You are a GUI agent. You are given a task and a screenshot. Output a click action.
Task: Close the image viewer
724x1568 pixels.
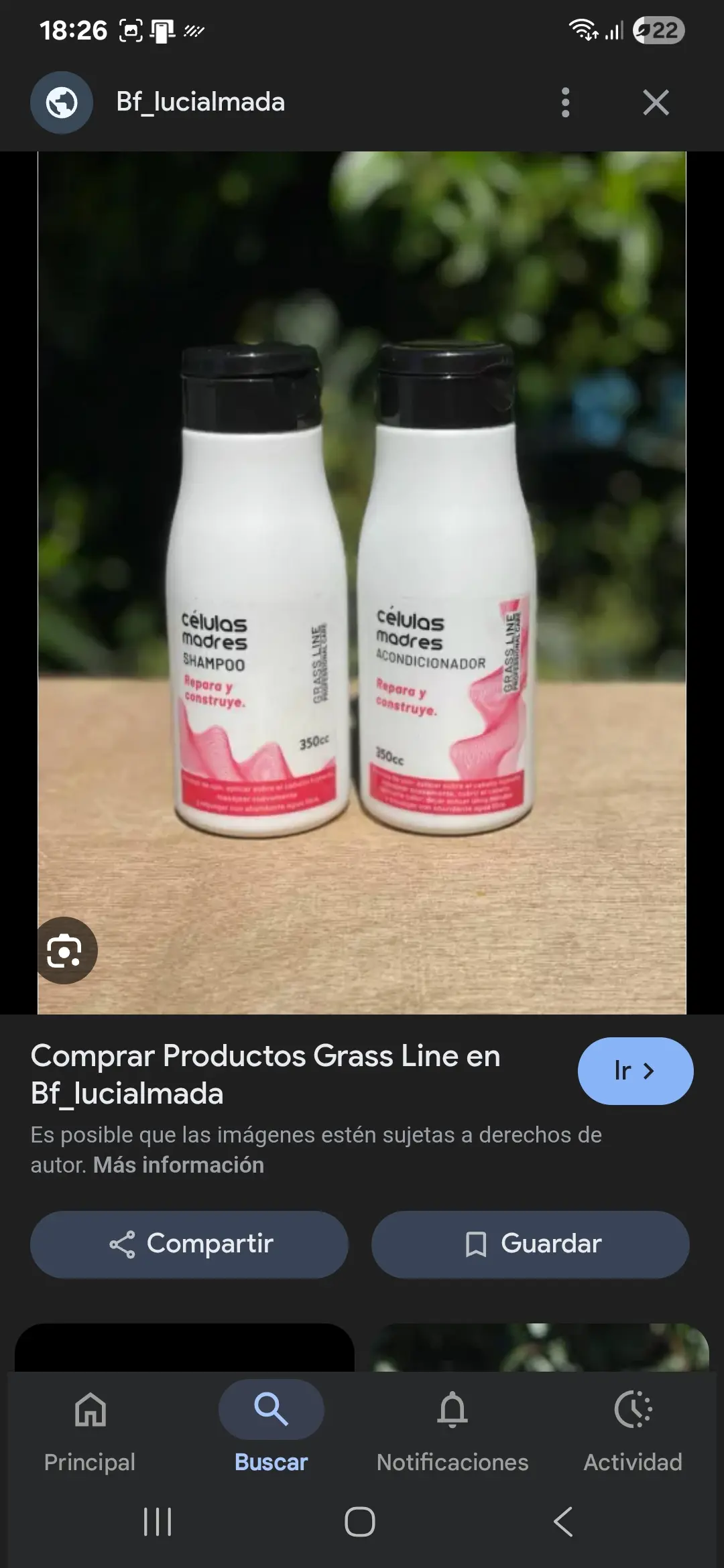[x=656, y=103]
